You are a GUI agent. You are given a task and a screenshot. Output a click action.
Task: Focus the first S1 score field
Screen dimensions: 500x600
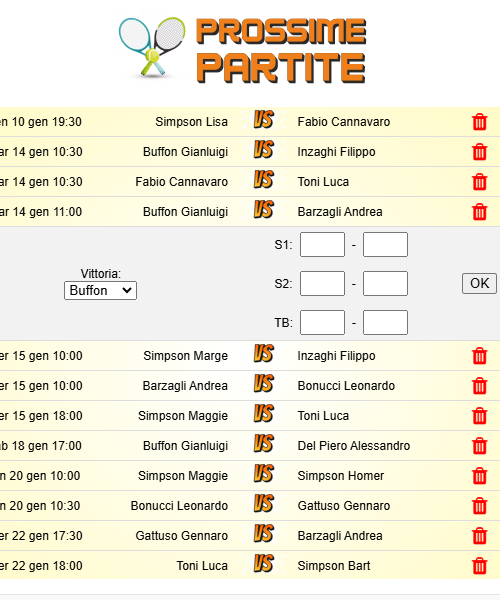click(322, 244)
